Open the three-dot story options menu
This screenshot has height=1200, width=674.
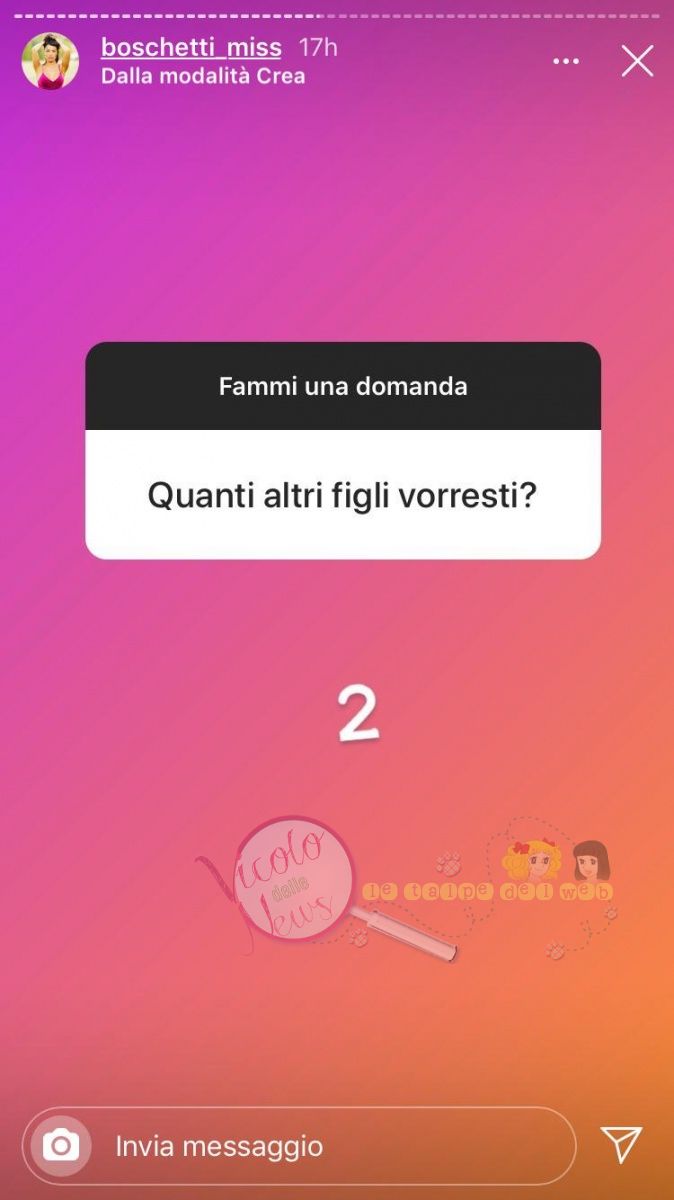566,62
